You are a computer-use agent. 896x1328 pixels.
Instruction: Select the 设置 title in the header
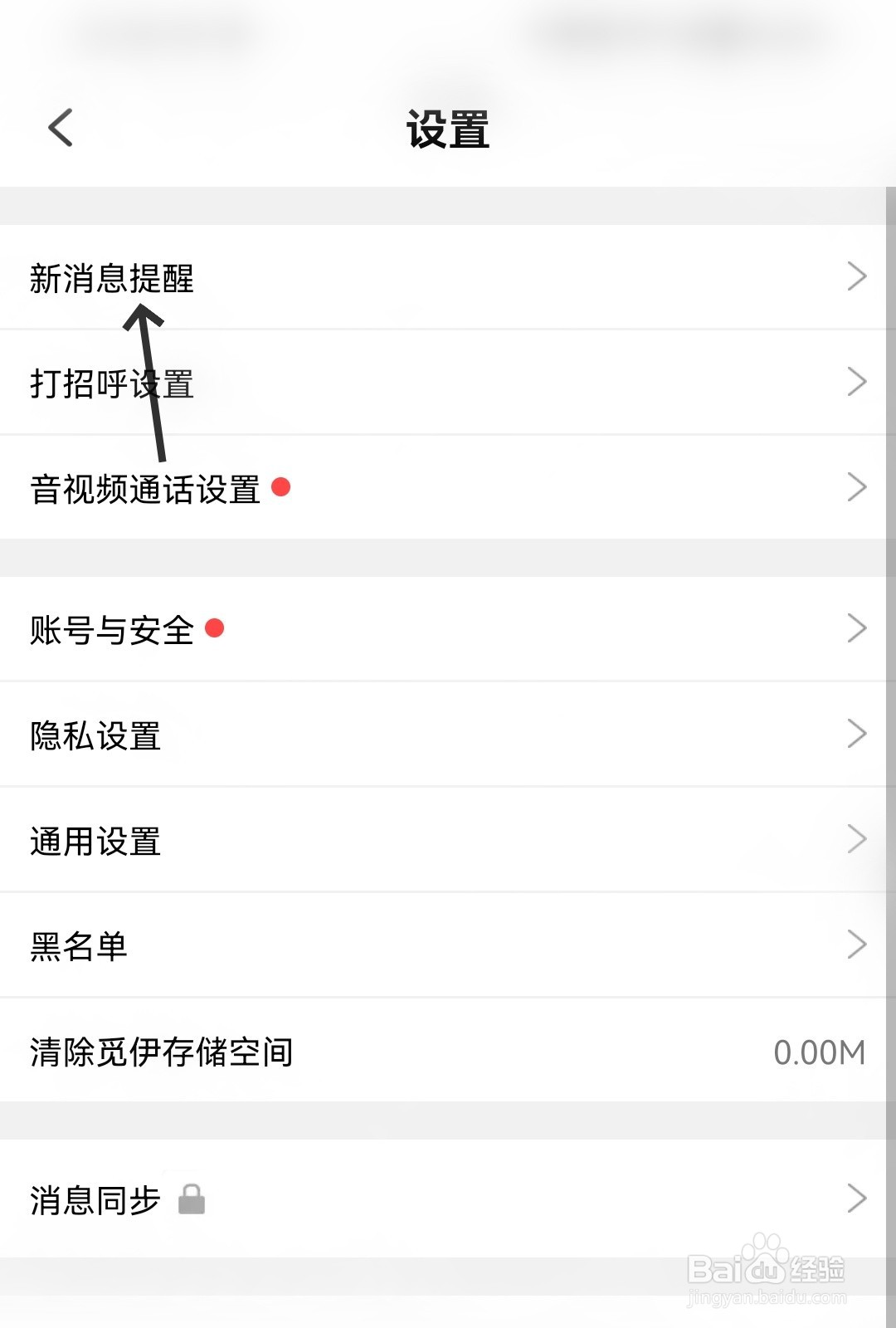point(448,126)
